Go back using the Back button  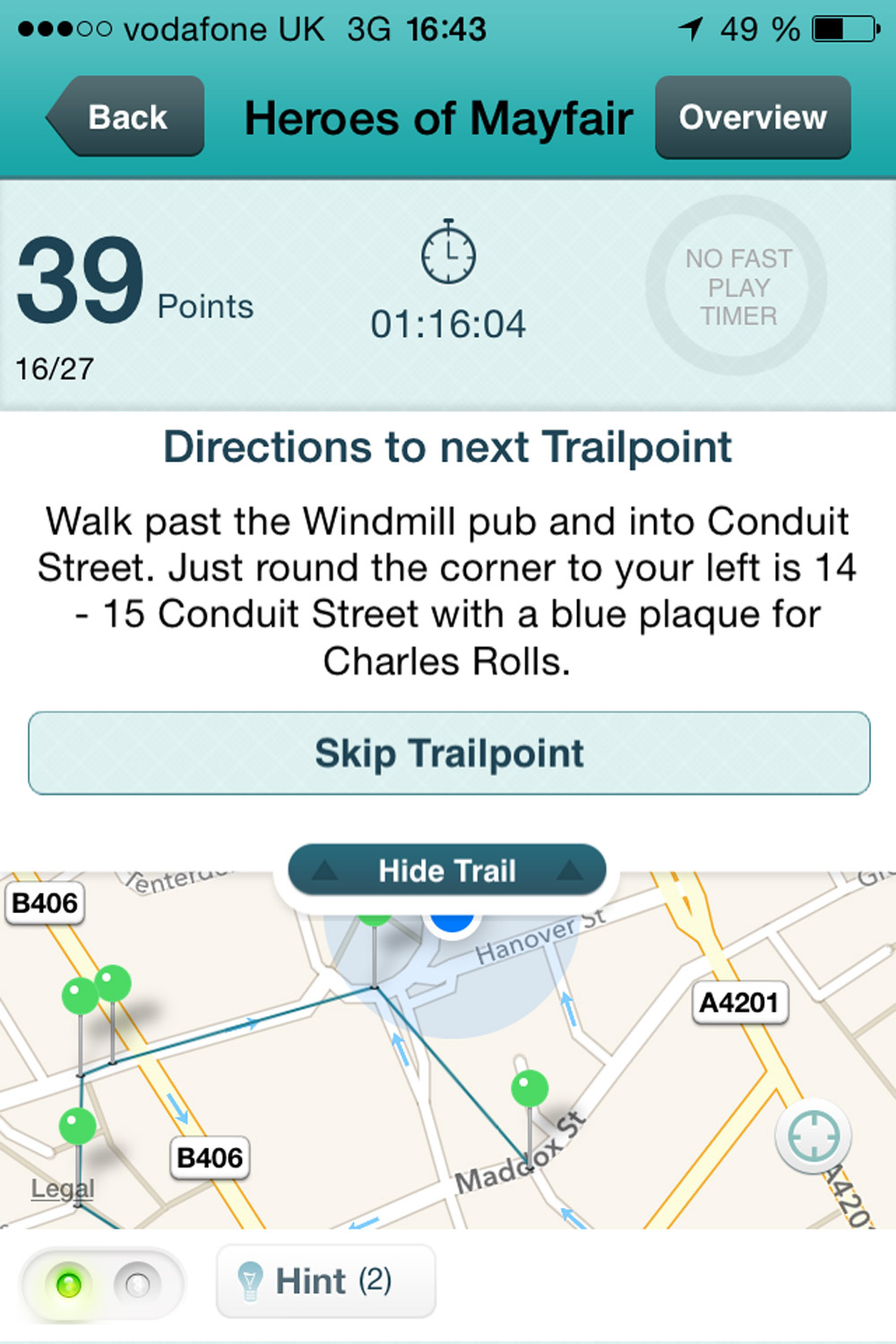(126, 117)
